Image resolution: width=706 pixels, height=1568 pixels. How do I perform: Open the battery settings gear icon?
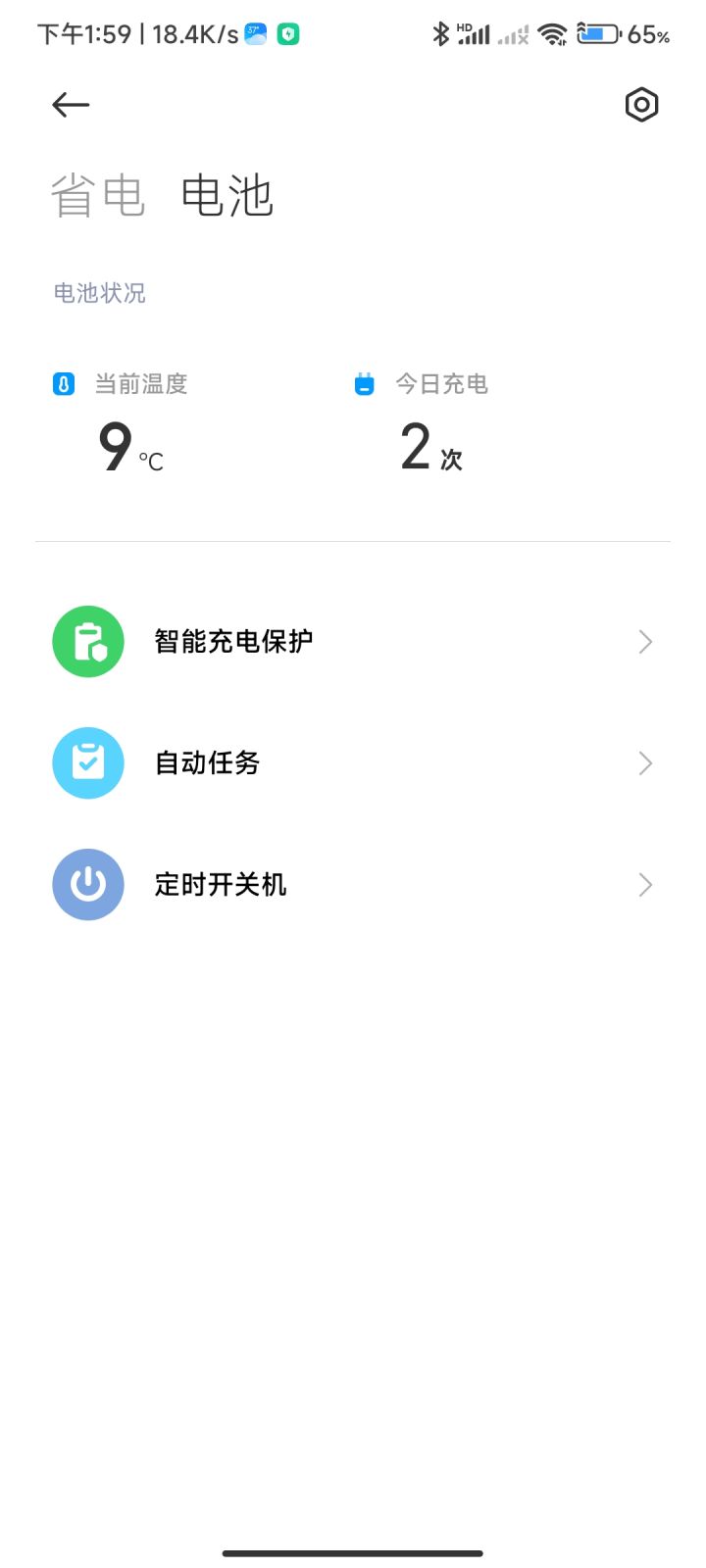tap(641, 105)
